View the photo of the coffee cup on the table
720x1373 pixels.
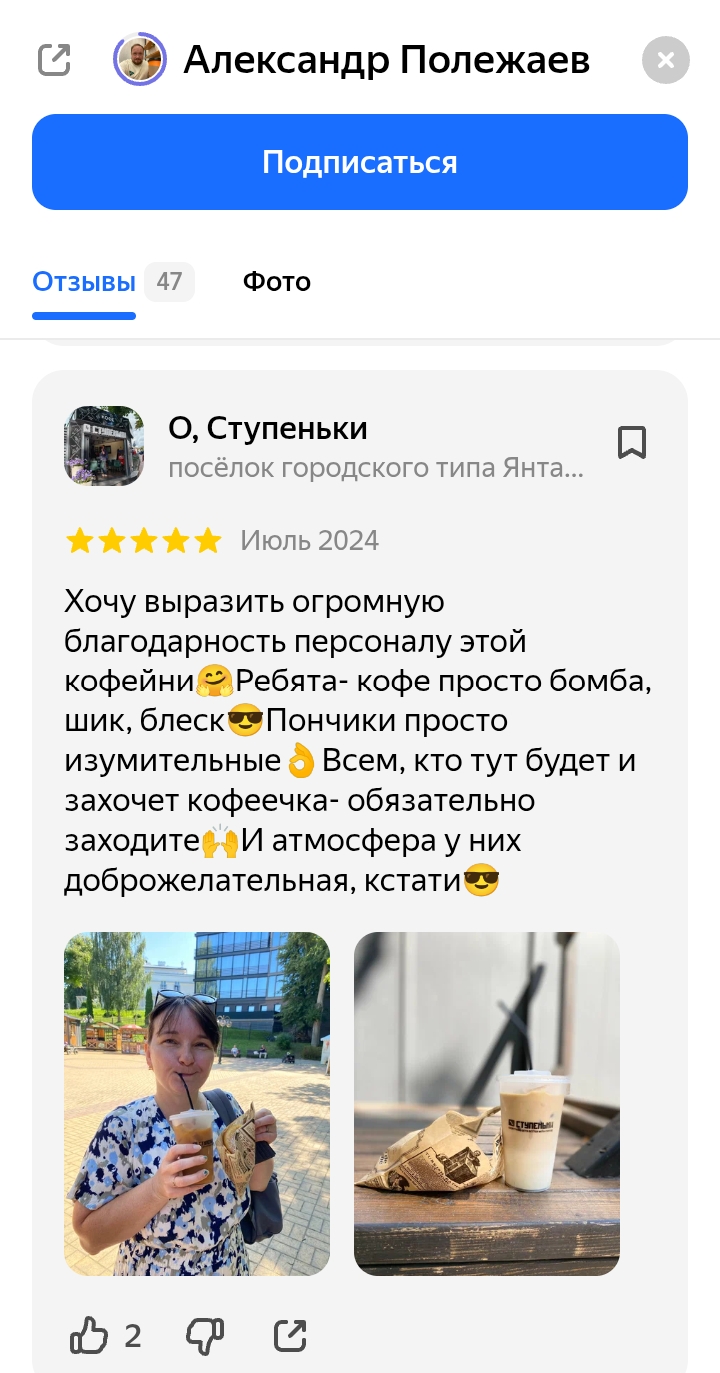(x=487, y=1104)
